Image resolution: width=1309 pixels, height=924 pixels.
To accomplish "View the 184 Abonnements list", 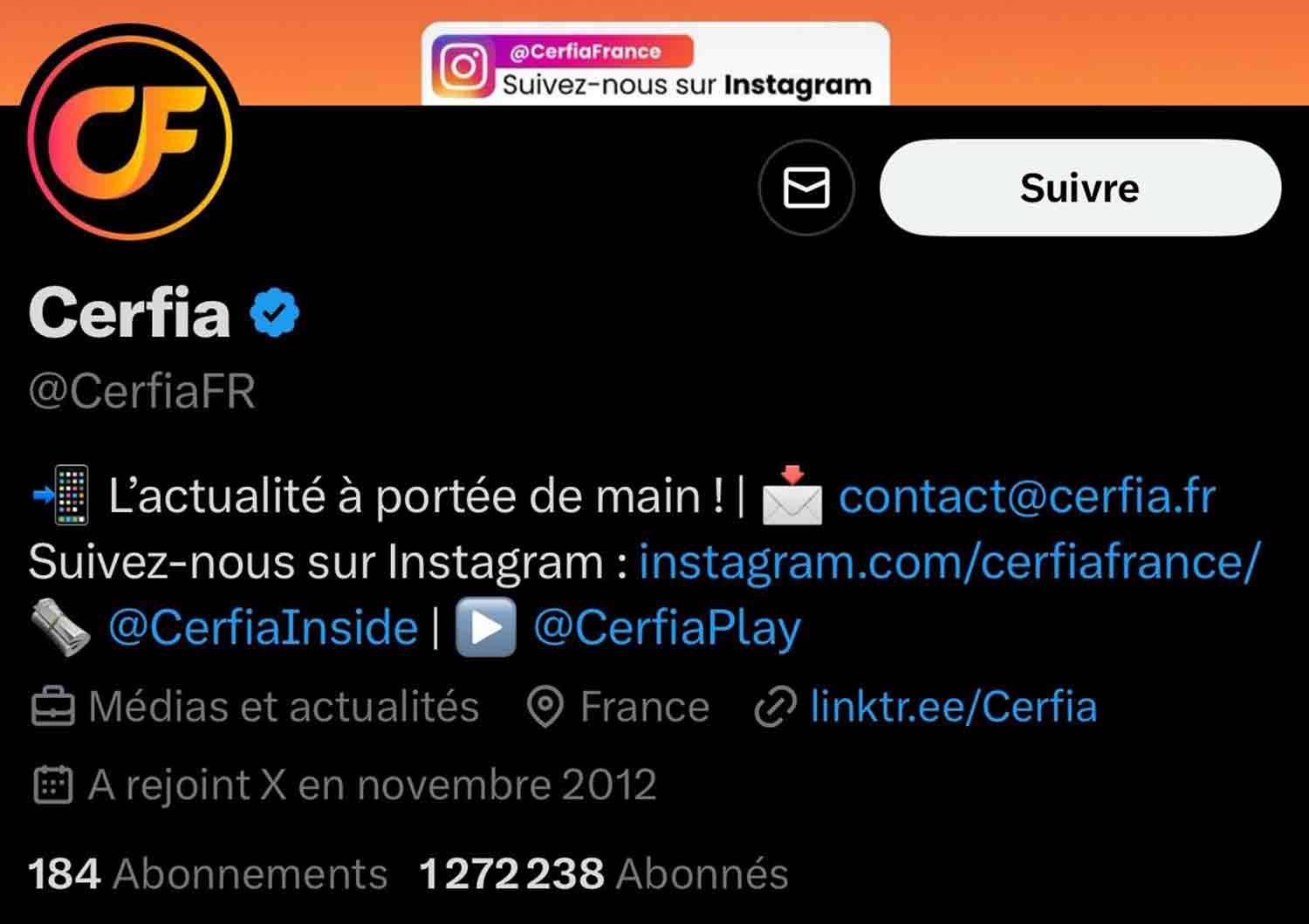I will (x=208, y=873).
